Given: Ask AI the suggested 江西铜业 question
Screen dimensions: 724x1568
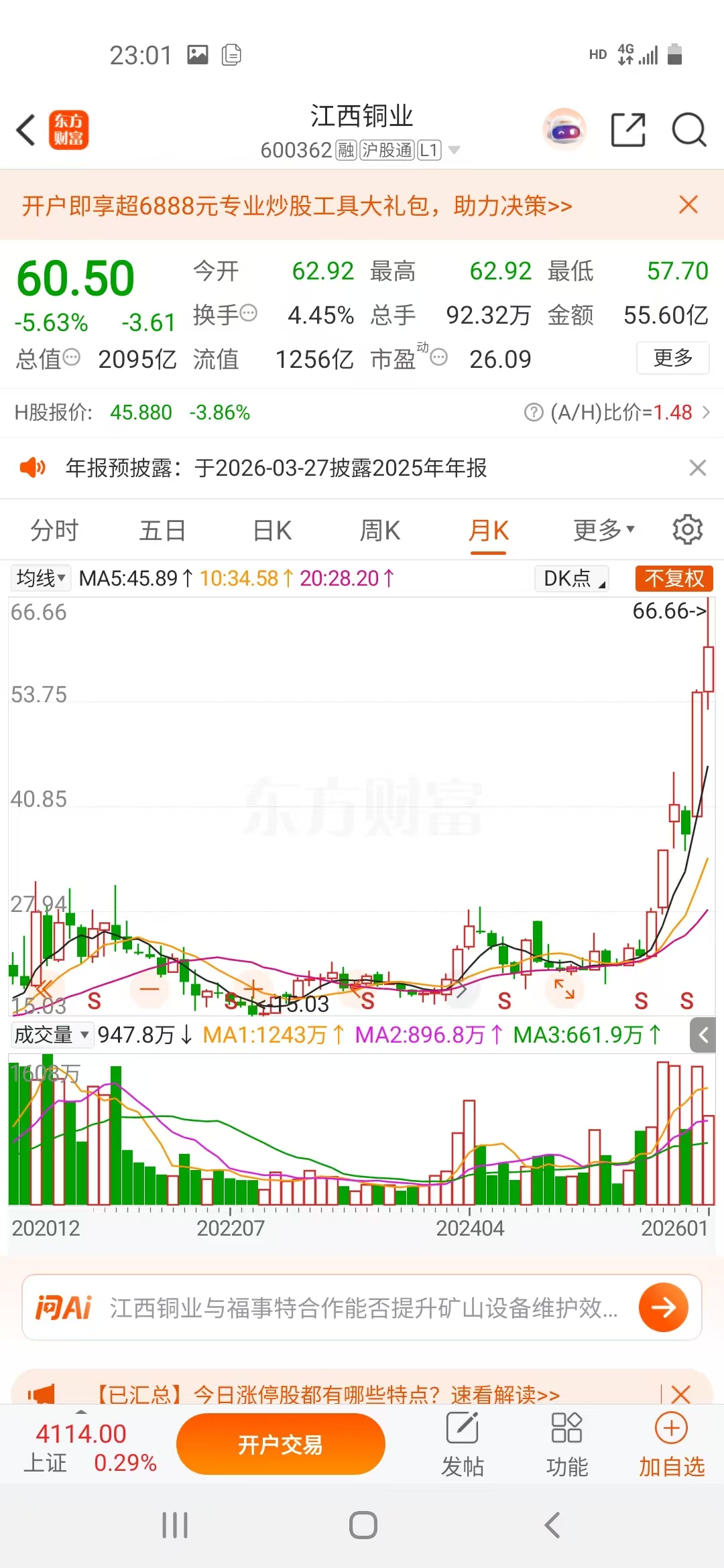Looking at the screenshot, I should 362,1307.
